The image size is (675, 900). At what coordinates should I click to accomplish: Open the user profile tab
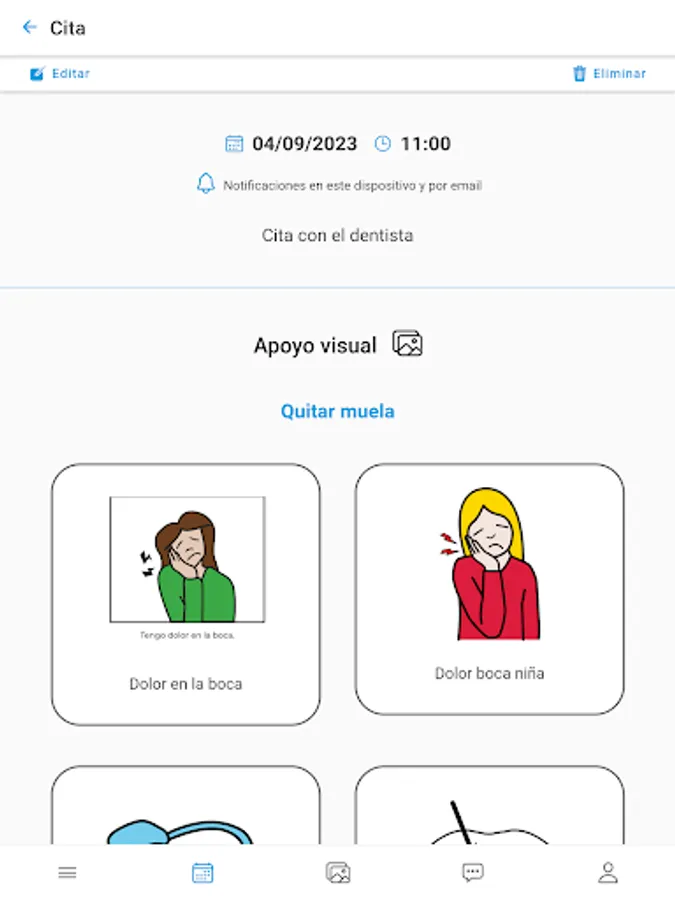click(608, 873)
